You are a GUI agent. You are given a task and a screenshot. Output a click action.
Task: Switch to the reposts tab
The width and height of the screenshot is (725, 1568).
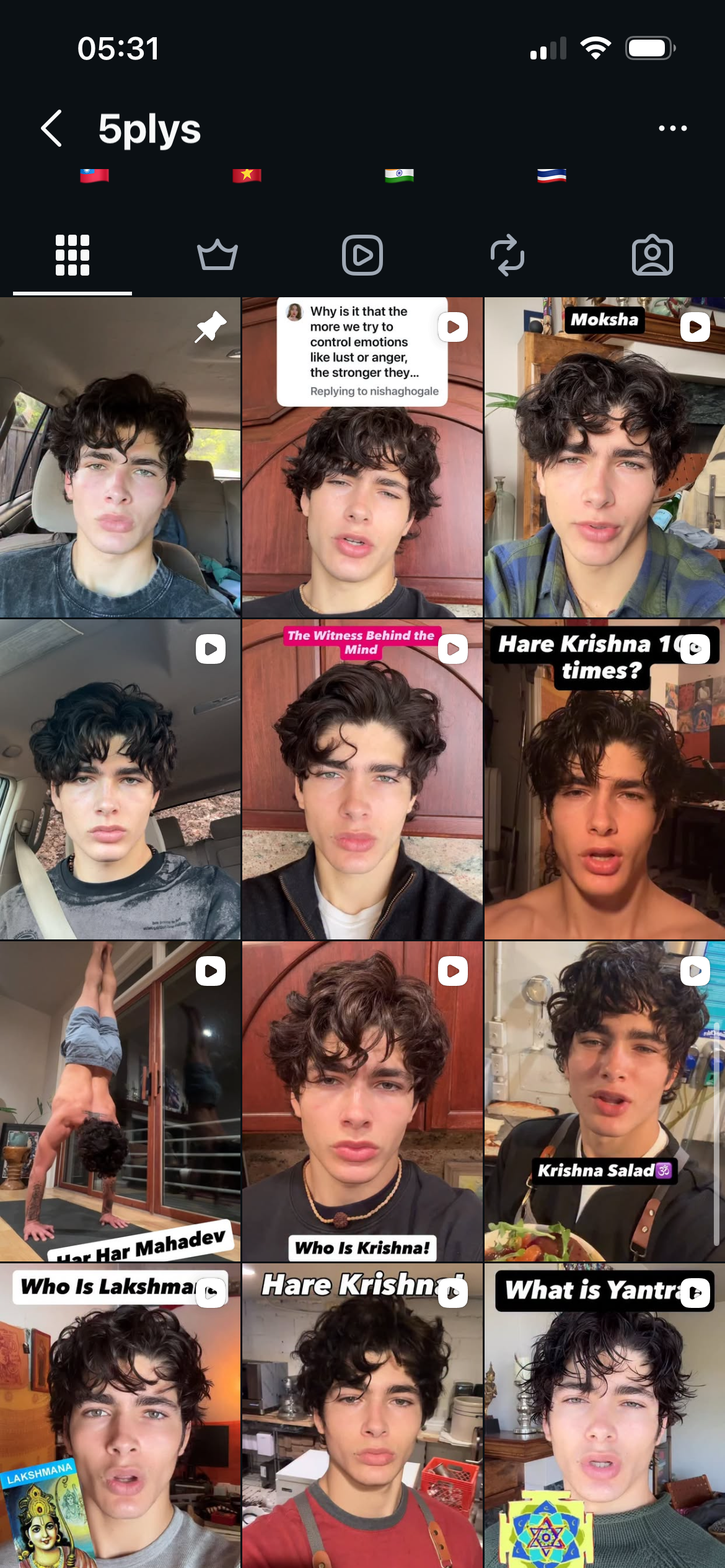tap(507, 255)
